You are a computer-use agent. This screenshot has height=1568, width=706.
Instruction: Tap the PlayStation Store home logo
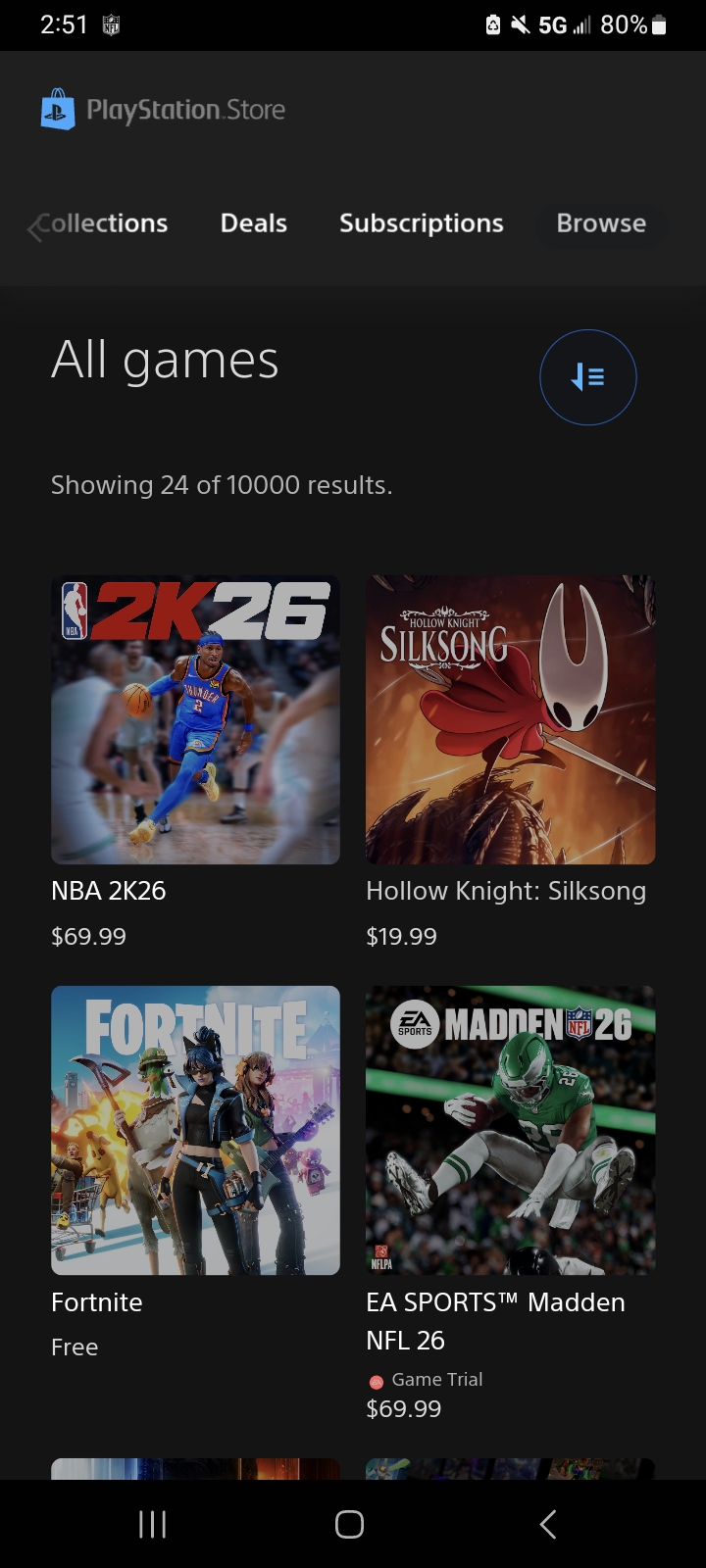[163, 110]
